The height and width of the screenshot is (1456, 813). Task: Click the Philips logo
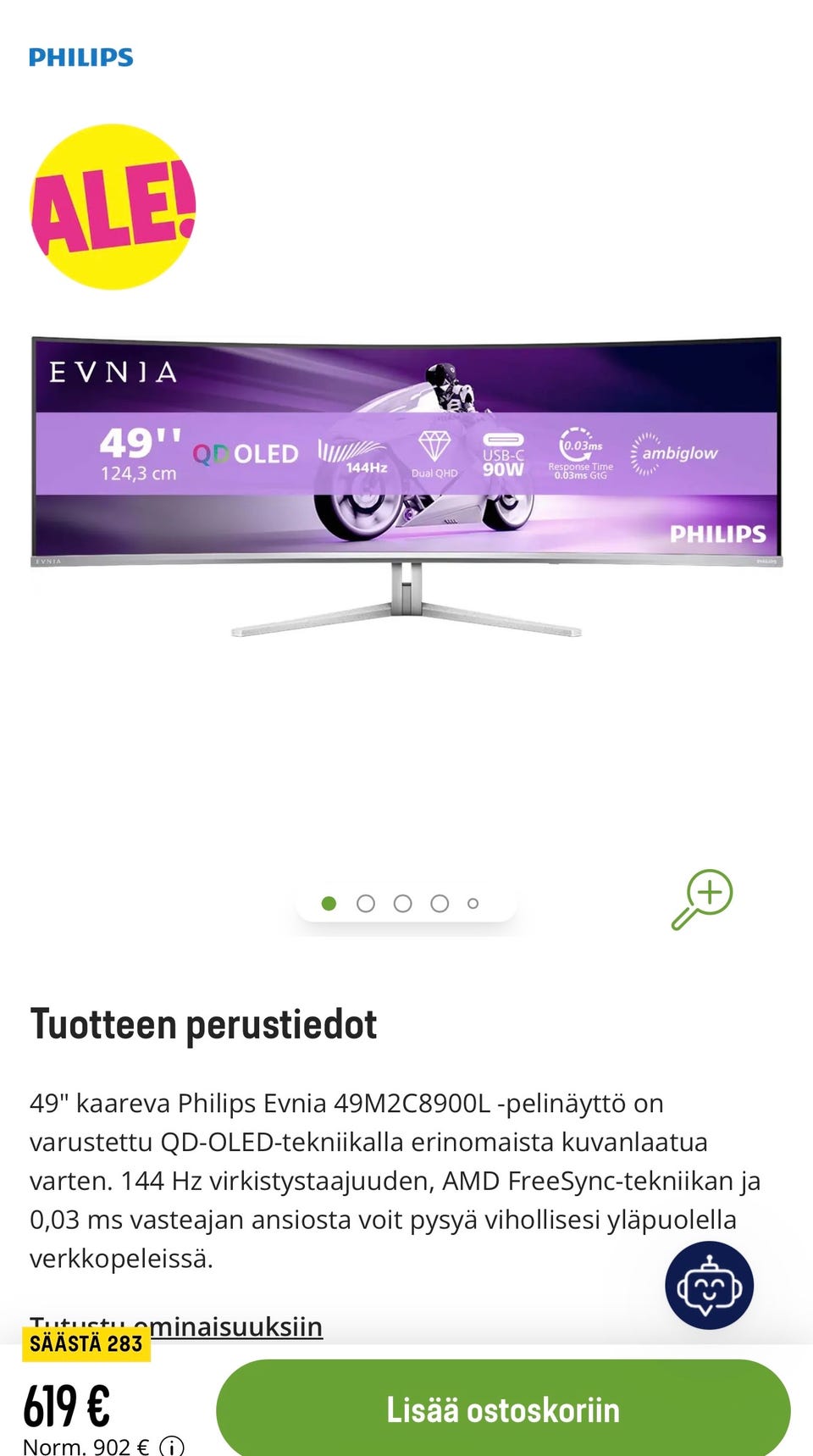(81, 58)
